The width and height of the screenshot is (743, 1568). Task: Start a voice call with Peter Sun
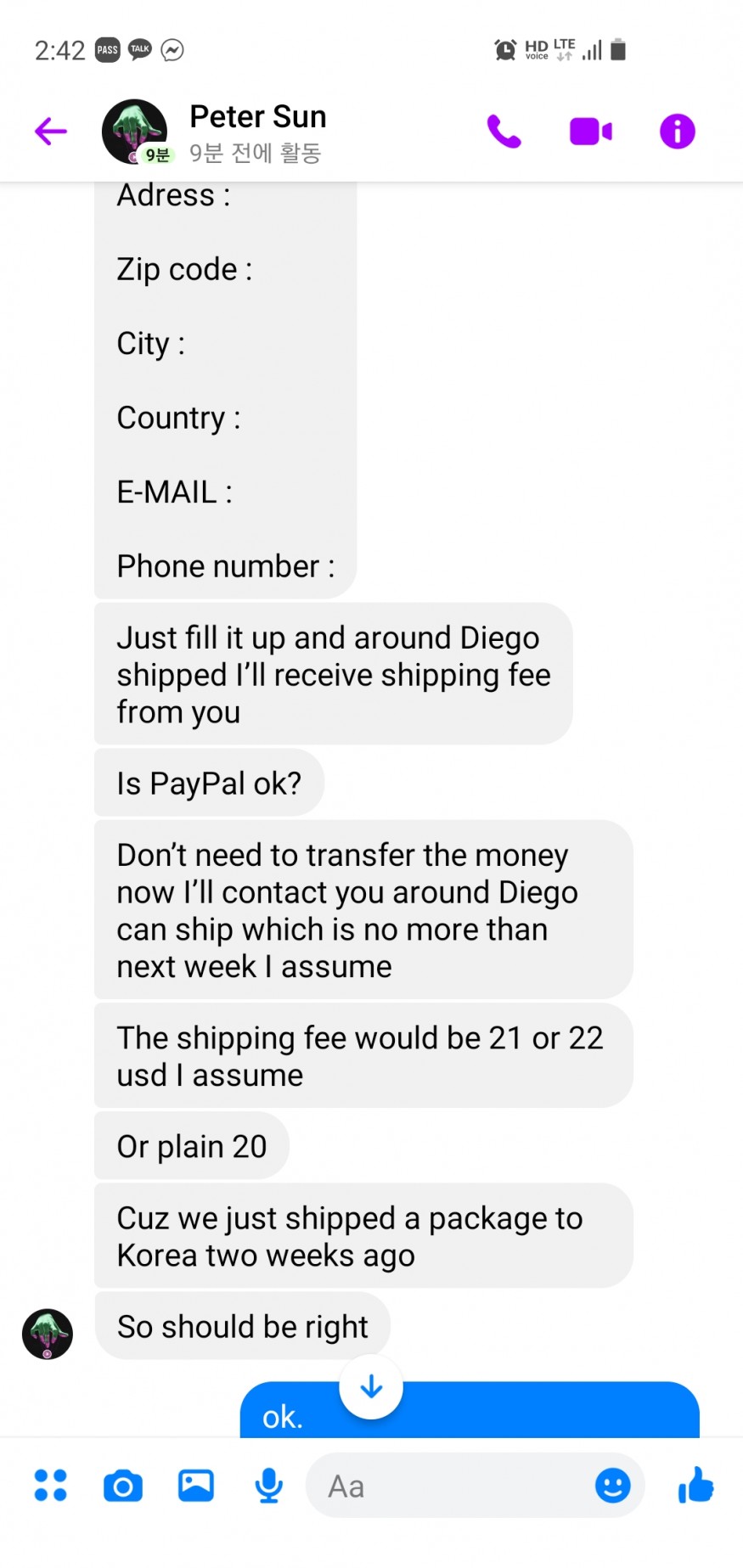[504, 132]
